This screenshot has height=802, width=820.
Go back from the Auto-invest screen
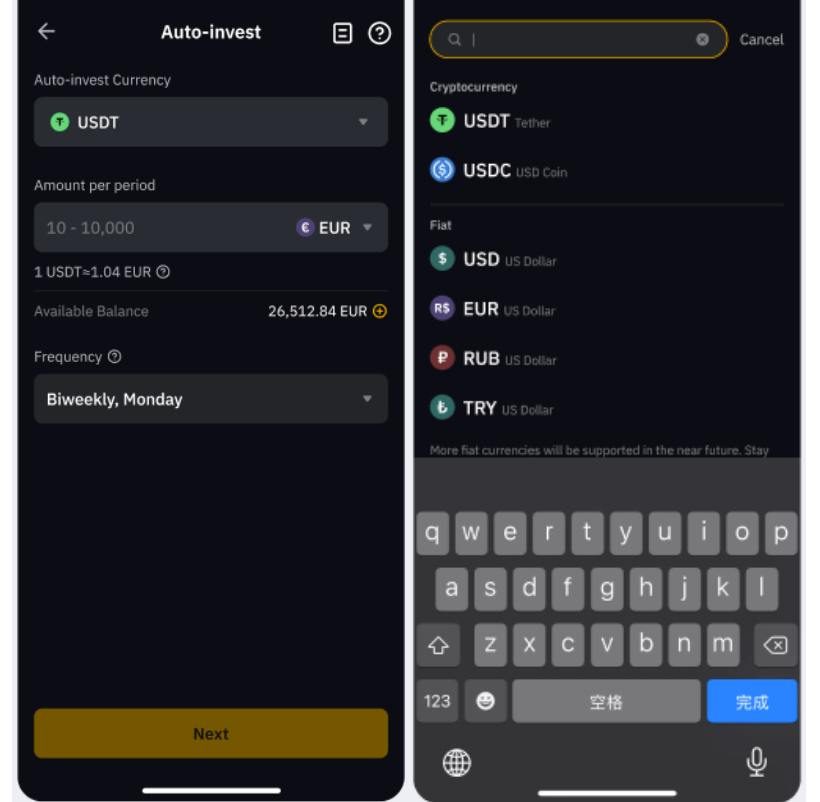click(46, 32)
